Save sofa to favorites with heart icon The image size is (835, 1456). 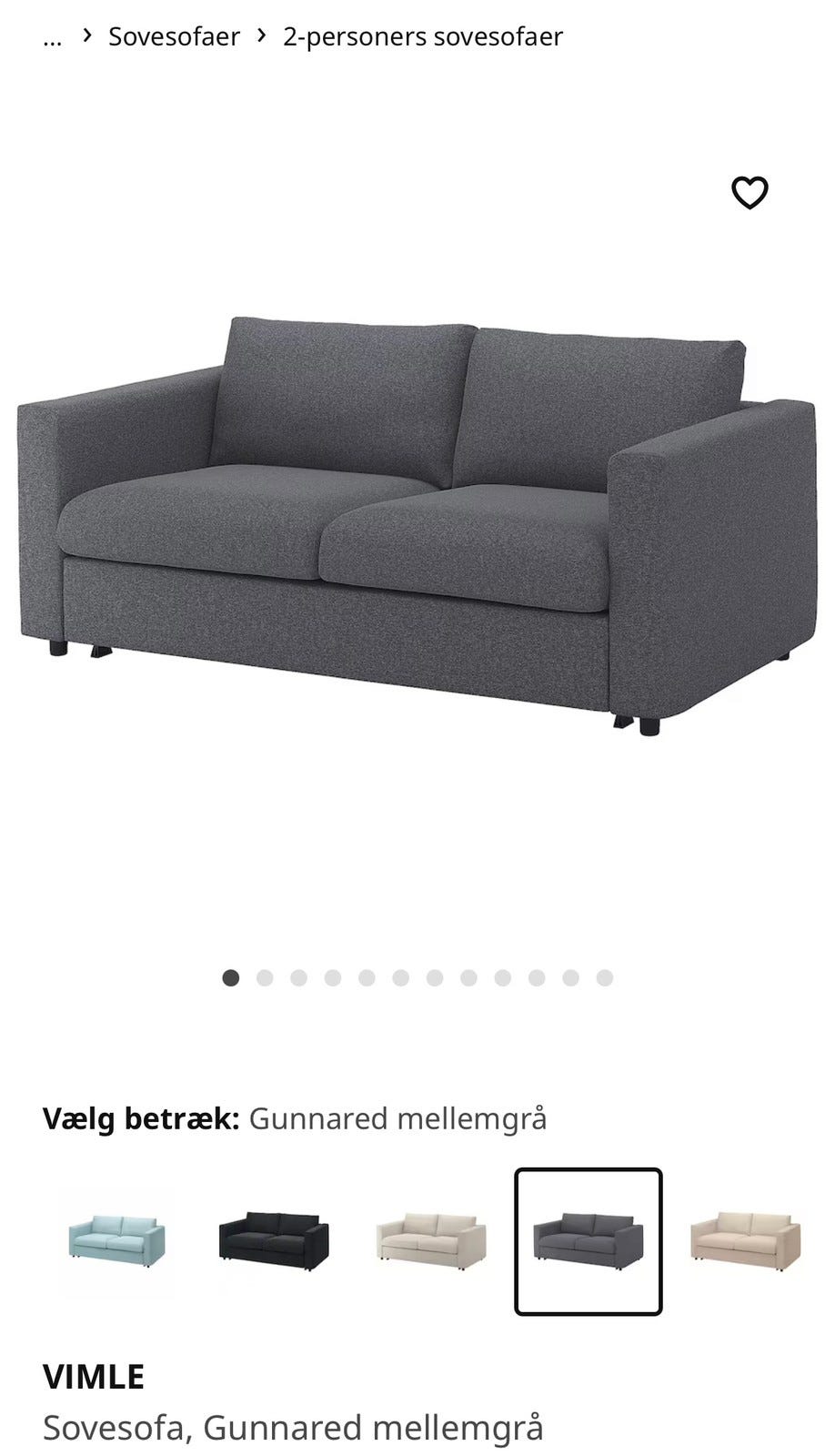pyautogui.click(x=749, y=193)
